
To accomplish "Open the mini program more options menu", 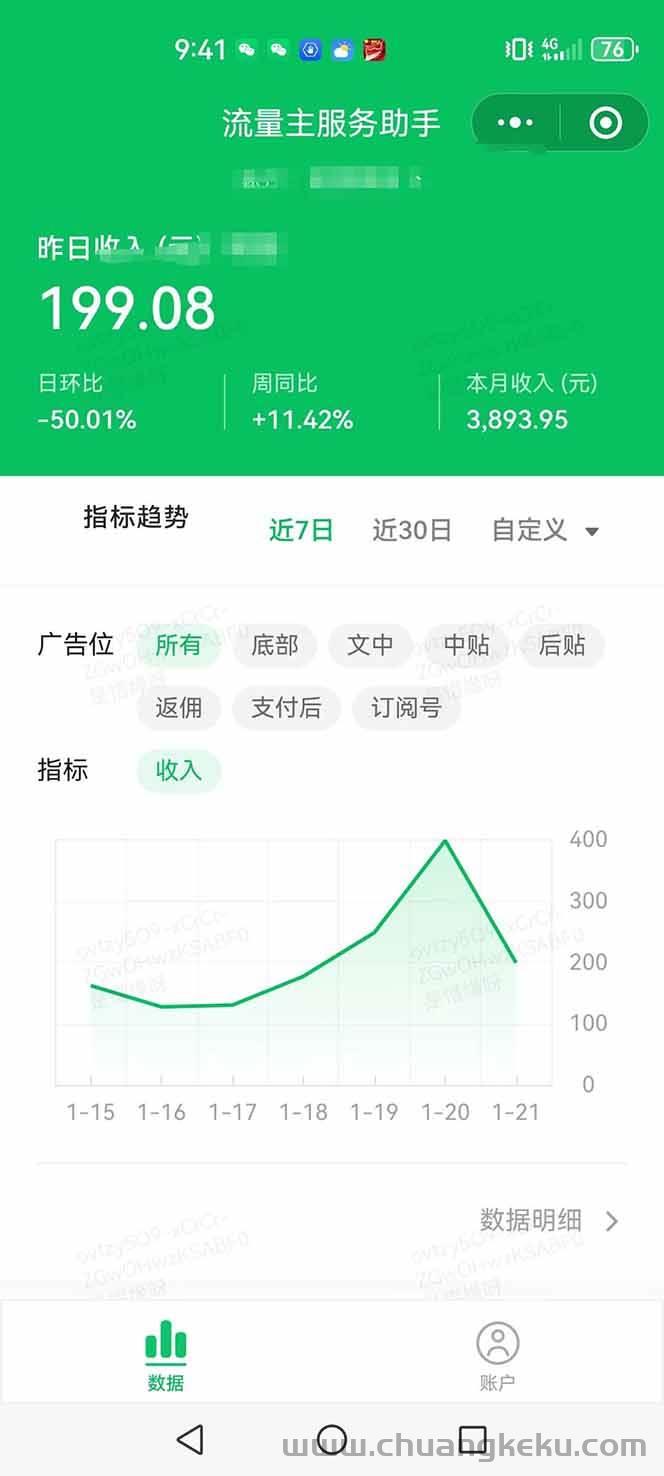I will (515, 123).
